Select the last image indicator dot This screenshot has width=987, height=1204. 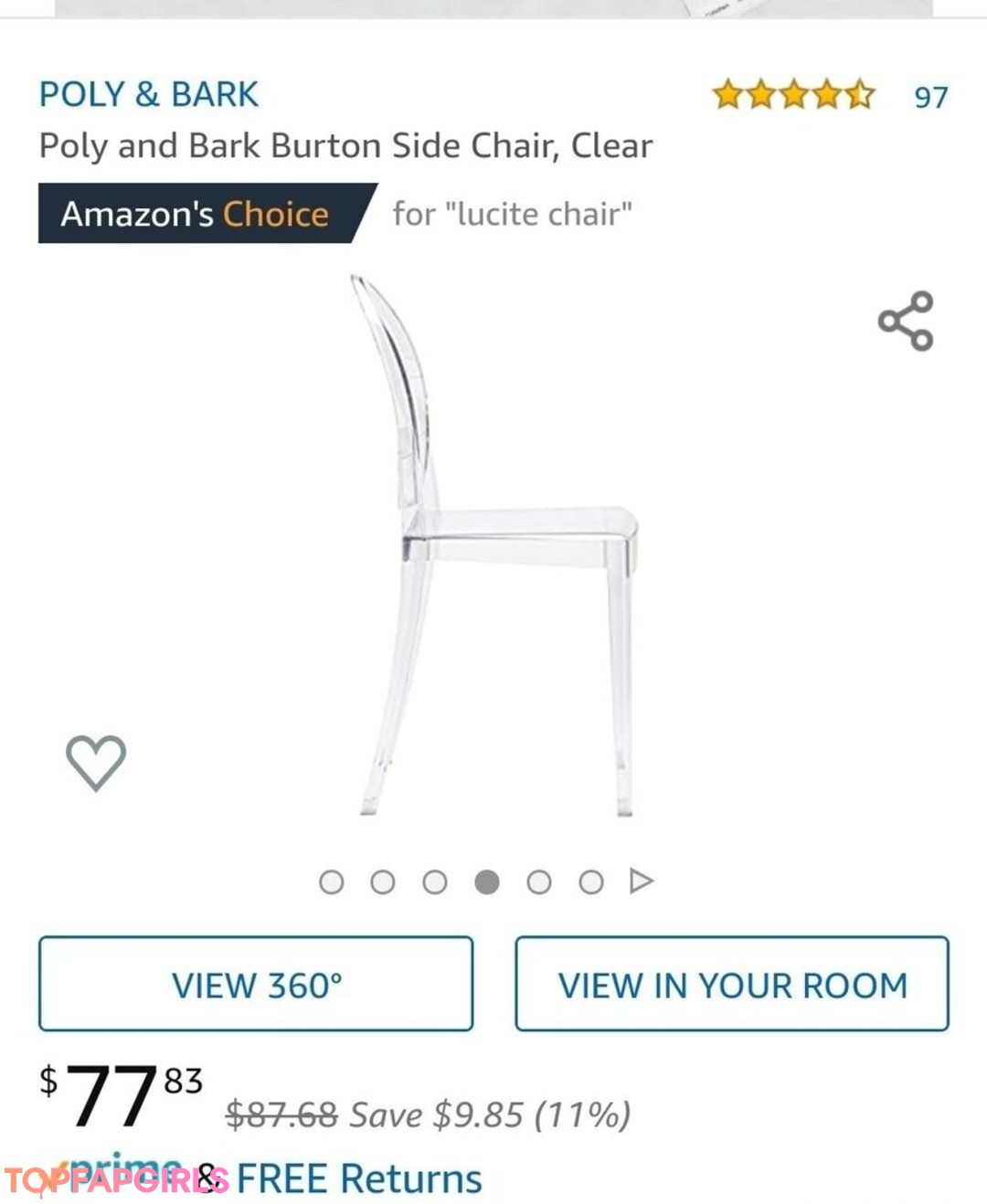(x=591, y=882)
